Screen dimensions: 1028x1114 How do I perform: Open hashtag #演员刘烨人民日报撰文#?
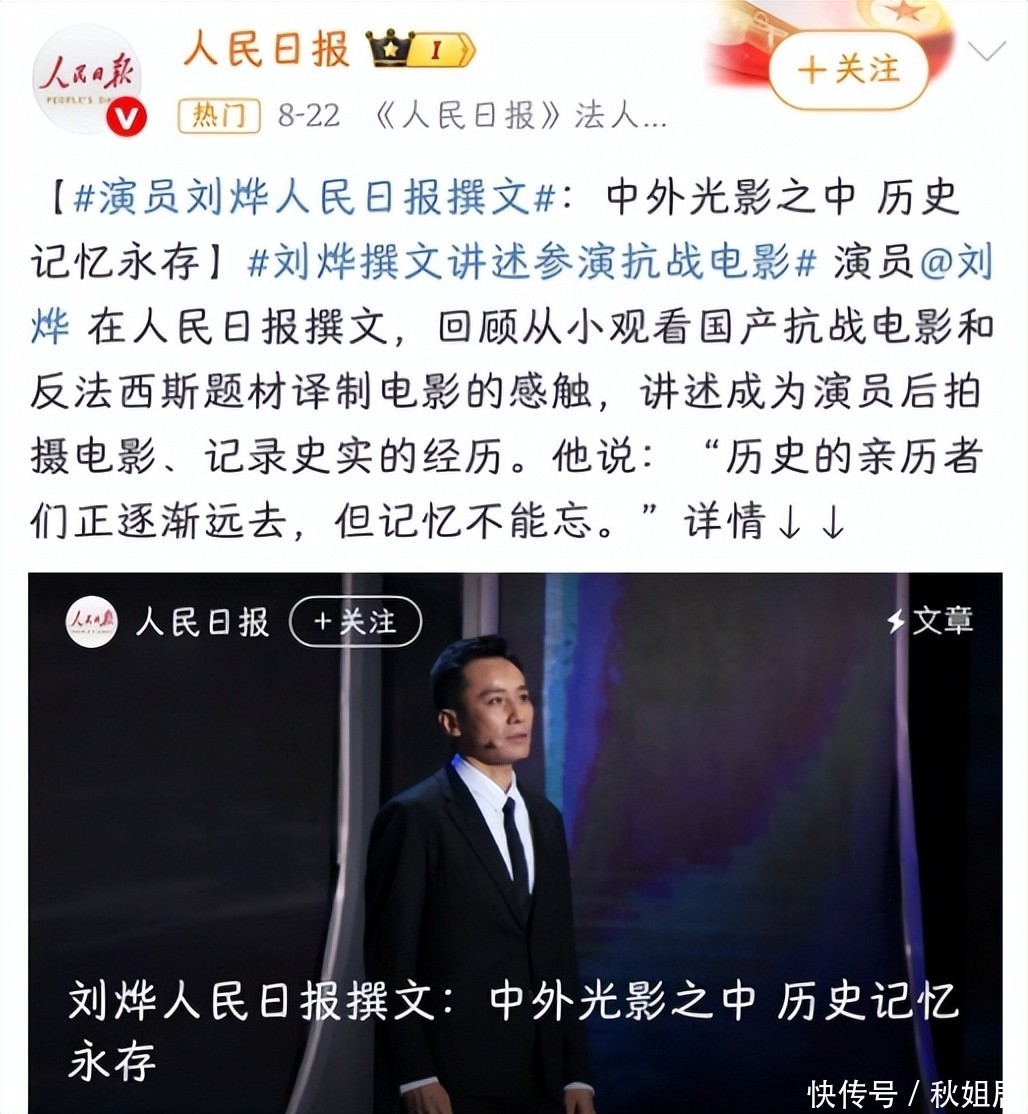tap(314, 198)
